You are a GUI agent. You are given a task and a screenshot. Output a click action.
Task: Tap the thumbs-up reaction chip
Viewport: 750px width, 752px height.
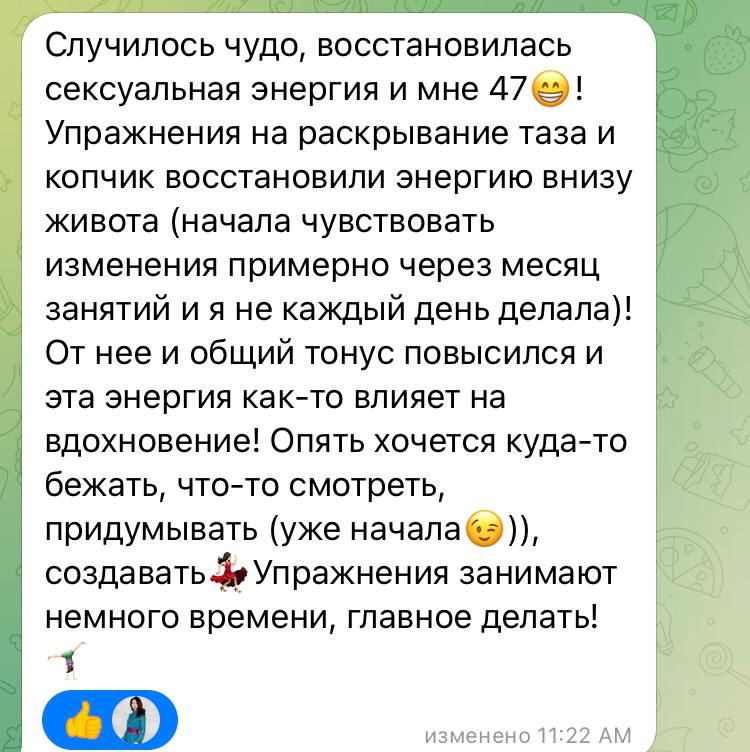110,719
